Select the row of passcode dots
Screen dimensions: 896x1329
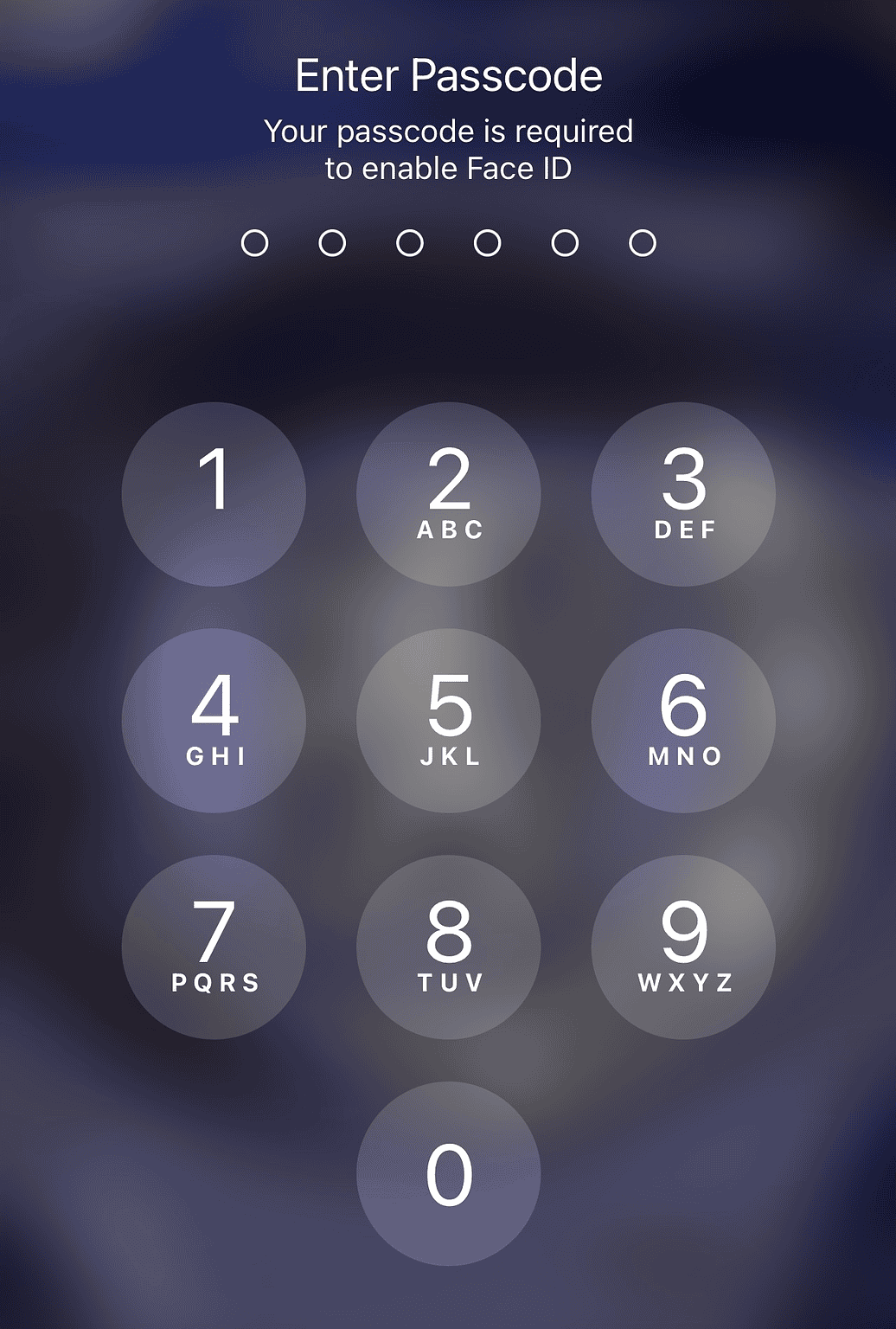click(x=448, y=243)
